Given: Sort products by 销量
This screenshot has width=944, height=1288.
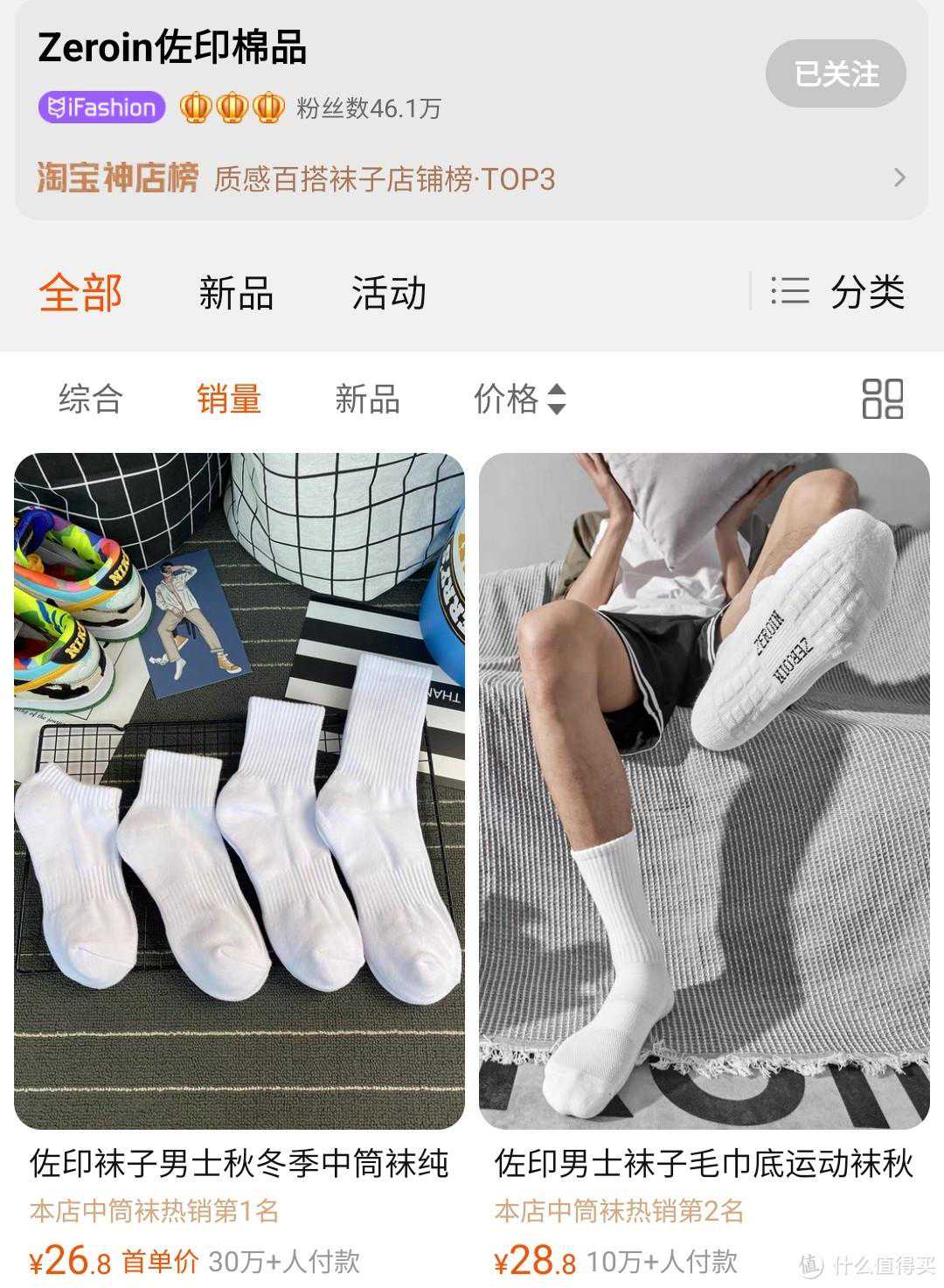Looking at the screenshot, I should pos(229,399).
